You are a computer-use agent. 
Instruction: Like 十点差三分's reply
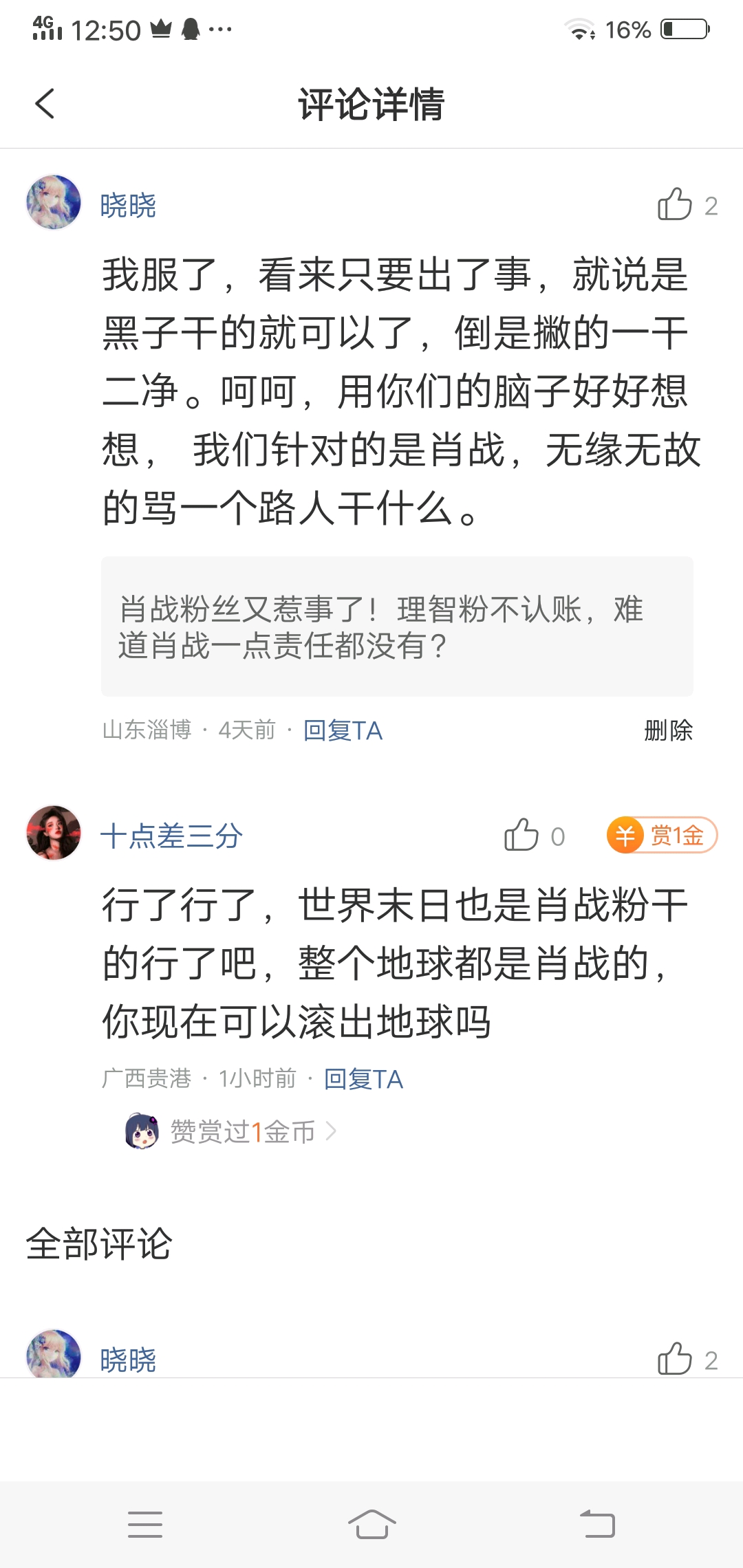pyautogui.click(x=522, y=835)
